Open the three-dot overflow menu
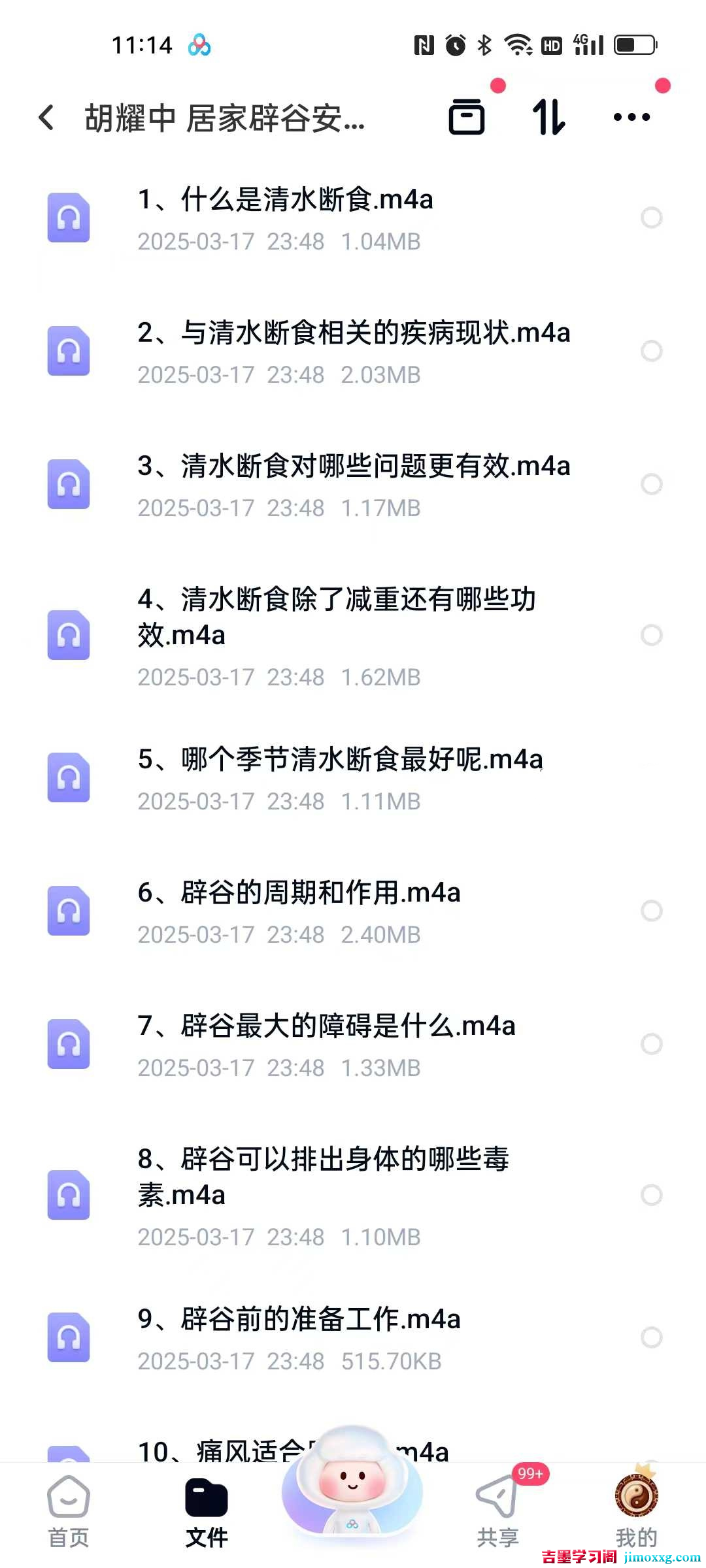 (x=631, y=118)
